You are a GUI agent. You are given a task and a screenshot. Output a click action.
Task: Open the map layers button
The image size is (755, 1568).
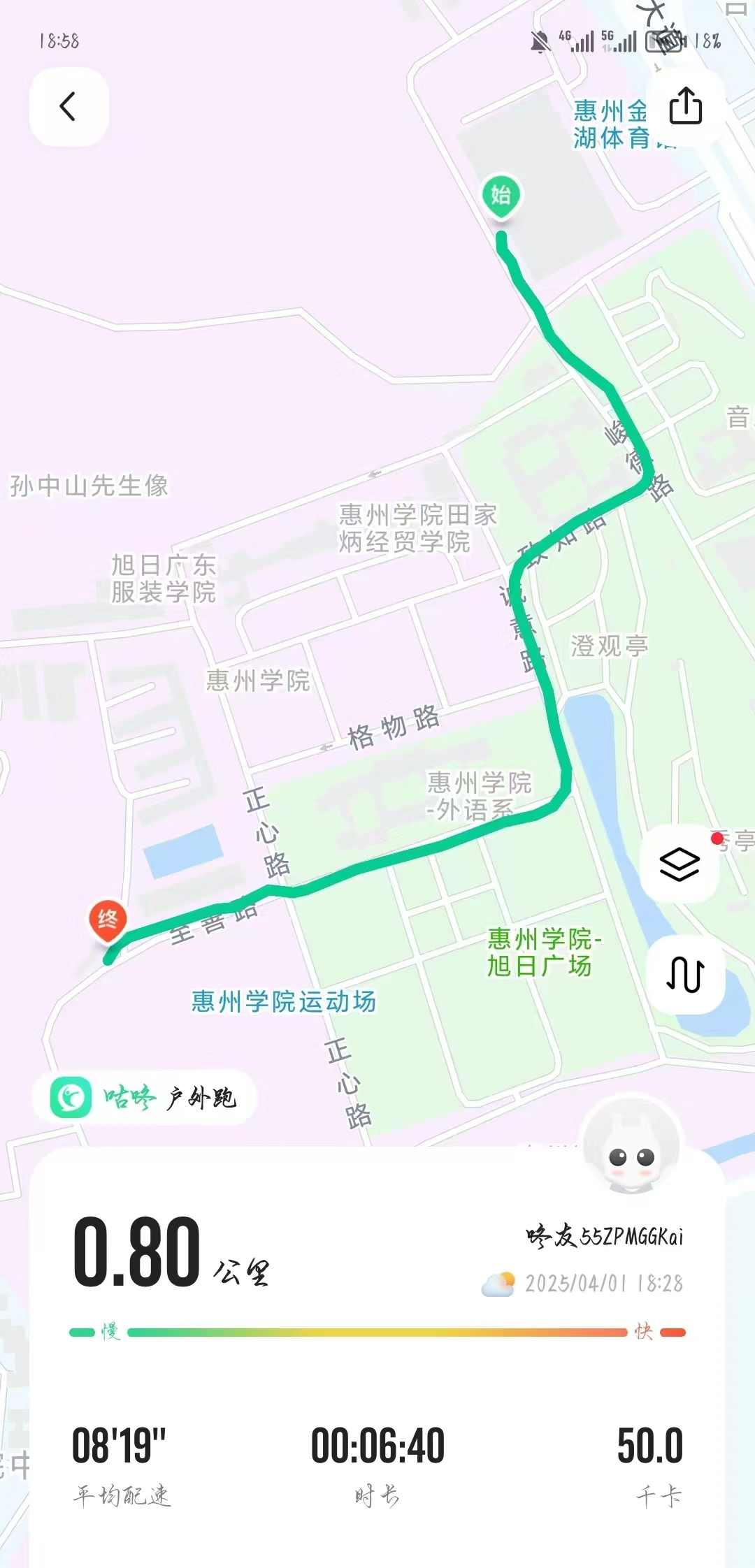679,864
